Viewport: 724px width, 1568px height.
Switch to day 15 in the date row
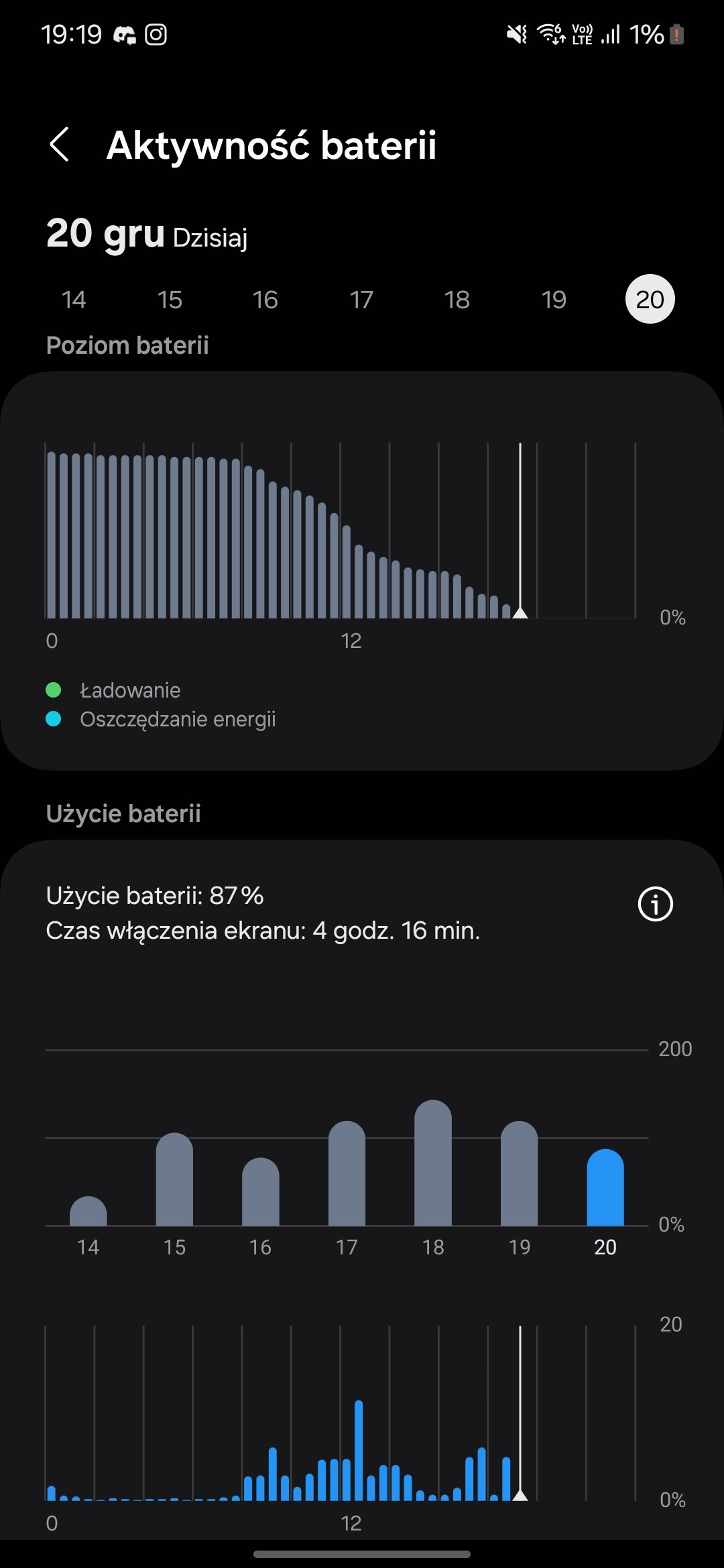tap(170, 300)
